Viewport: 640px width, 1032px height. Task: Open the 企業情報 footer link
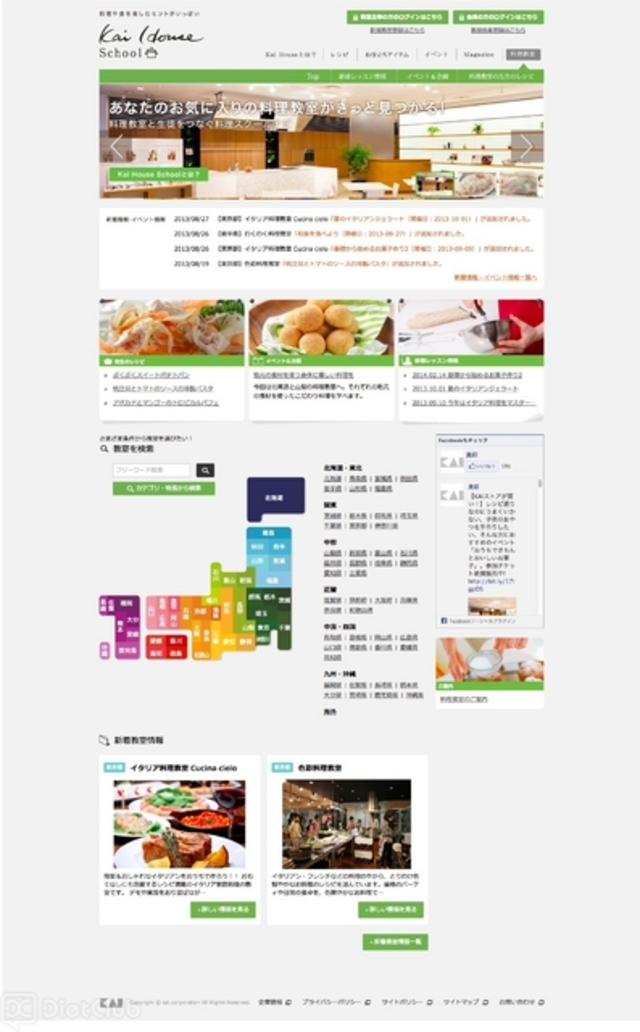coord(270,1000)
